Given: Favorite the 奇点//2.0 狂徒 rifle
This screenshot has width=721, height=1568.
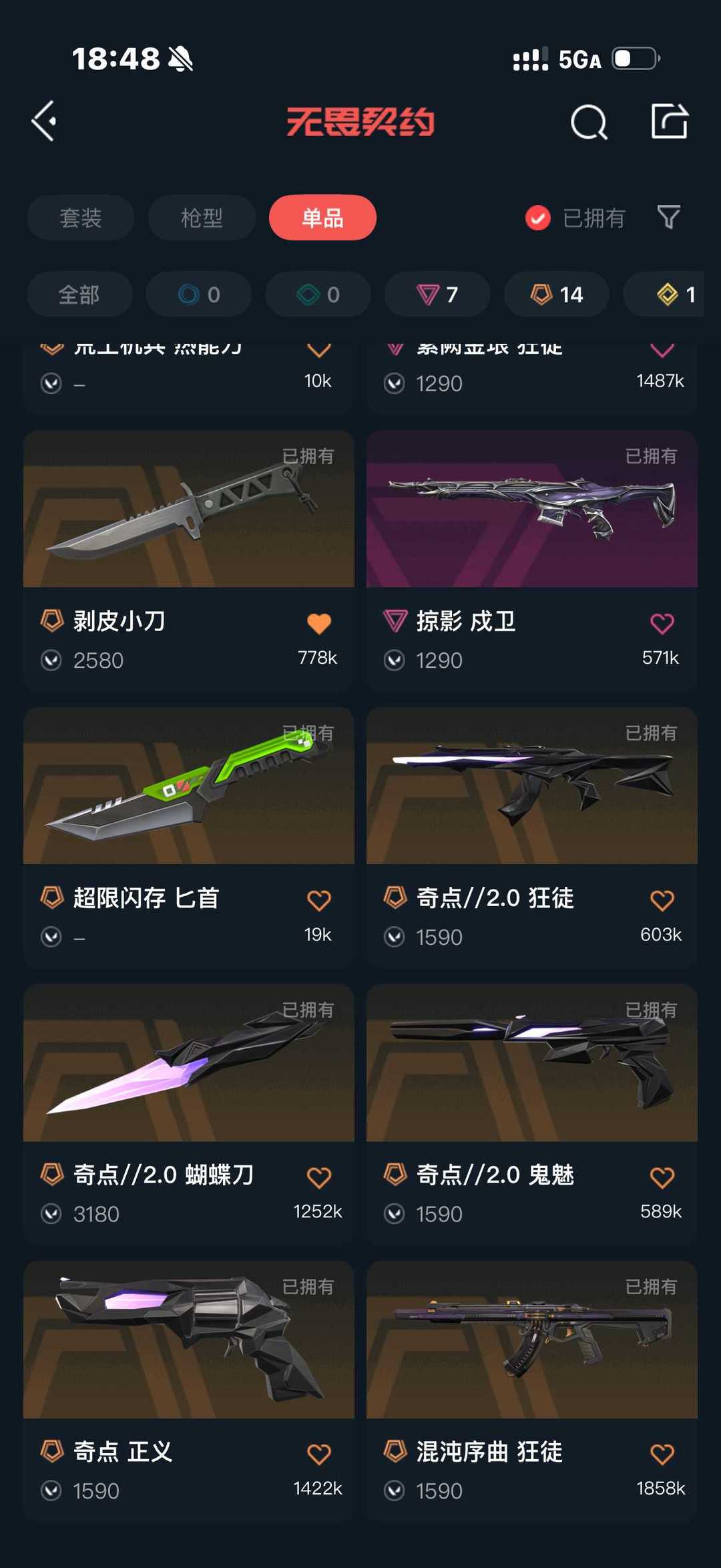Looking at the screenshot, I should pyautogui.click(x=662, y=898).
